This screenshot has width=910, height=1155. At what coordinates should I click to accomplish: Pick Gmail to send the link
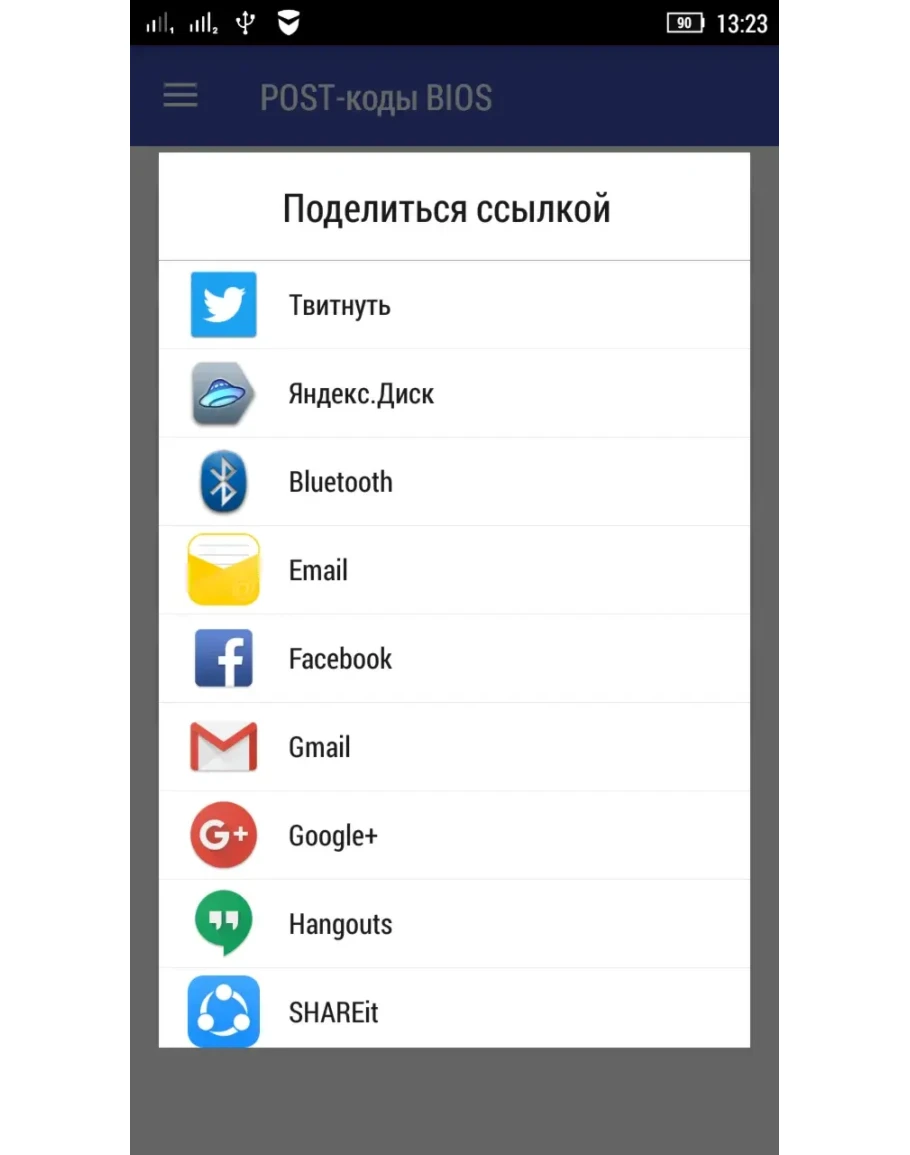[x=454, y=747]
